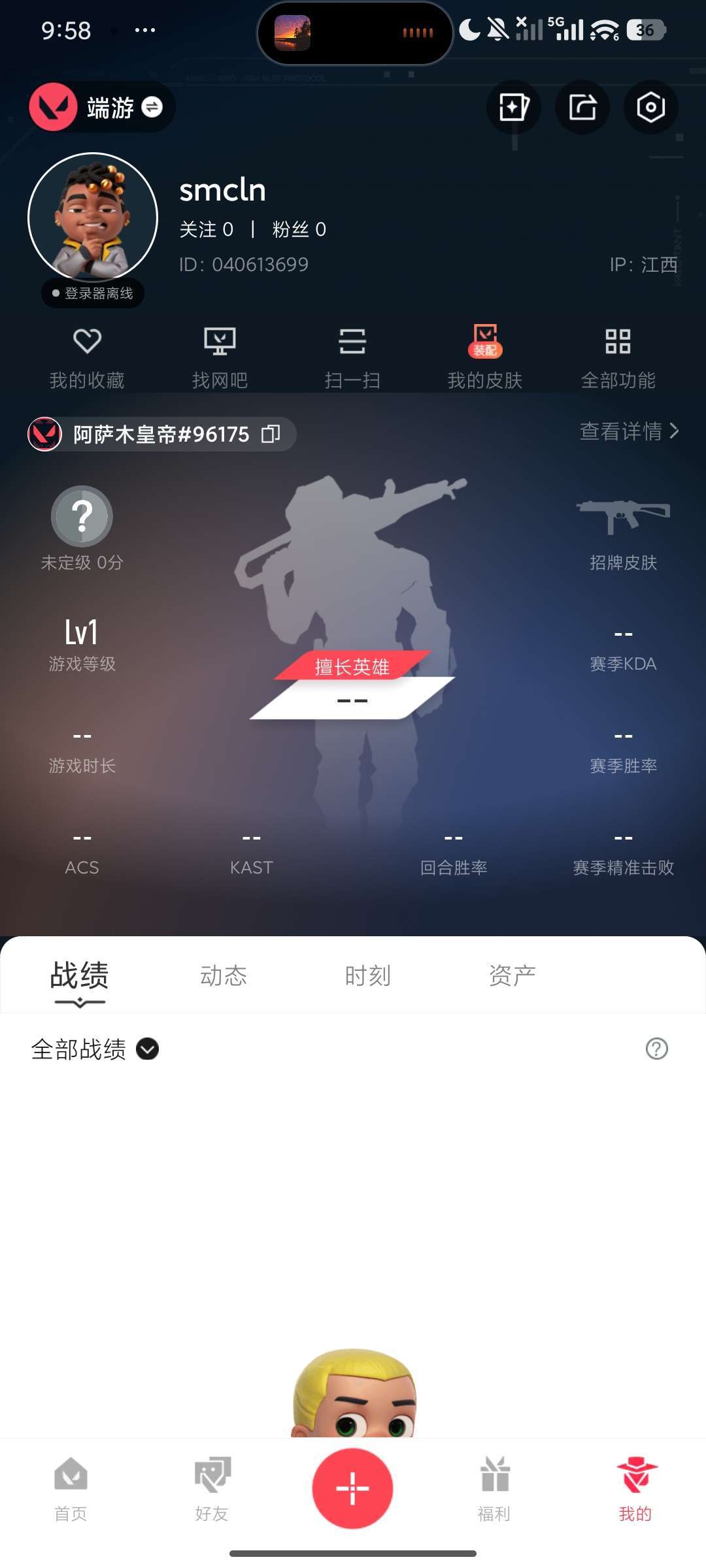Open 找网吧 to find internet cafes
Screen dimensions: 706x1568
(220, 357)
